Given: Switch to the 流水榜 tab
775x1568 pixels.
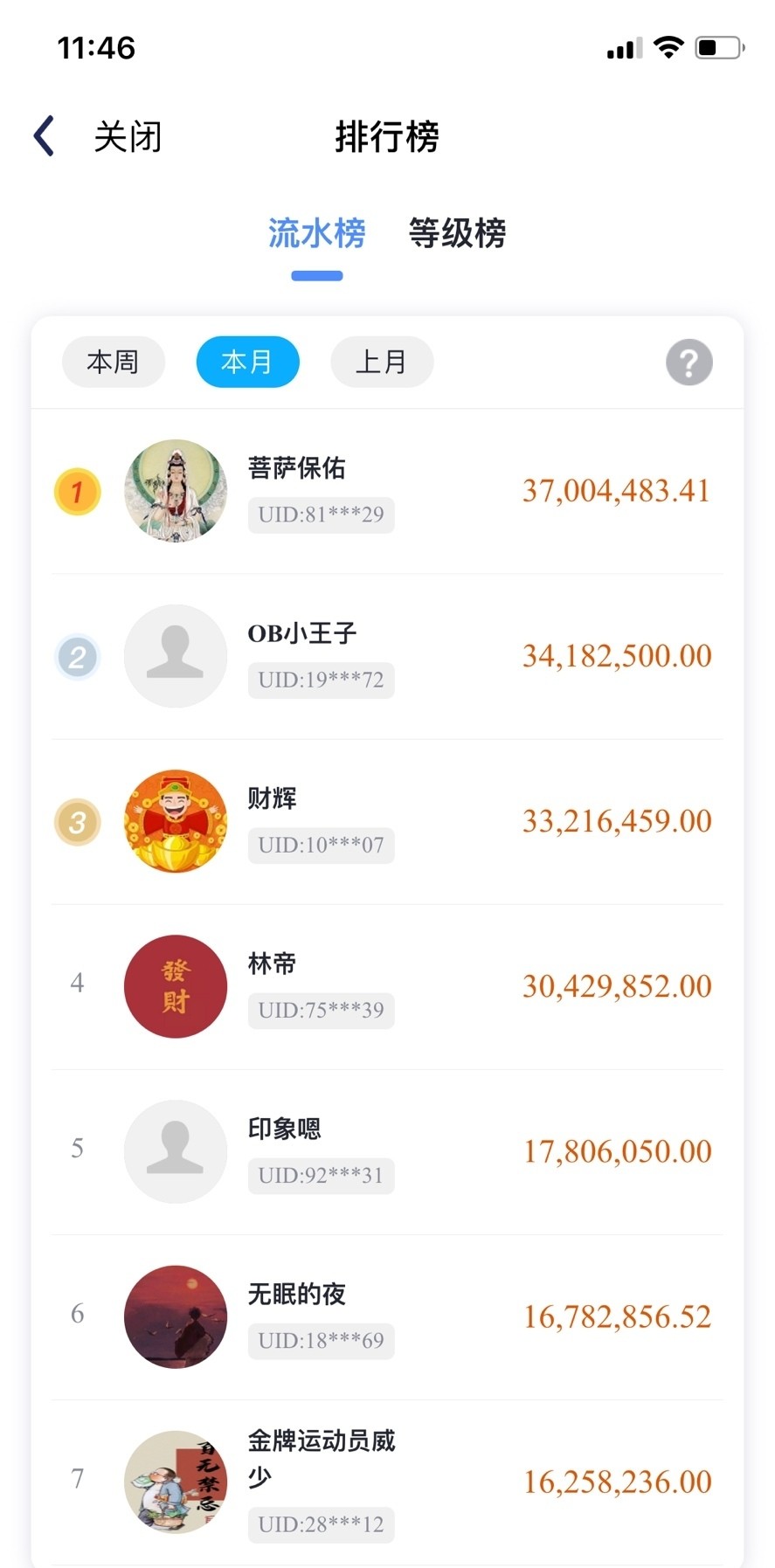Looking at the screenshot, I should pyautogui.click(x=316, y=234).
